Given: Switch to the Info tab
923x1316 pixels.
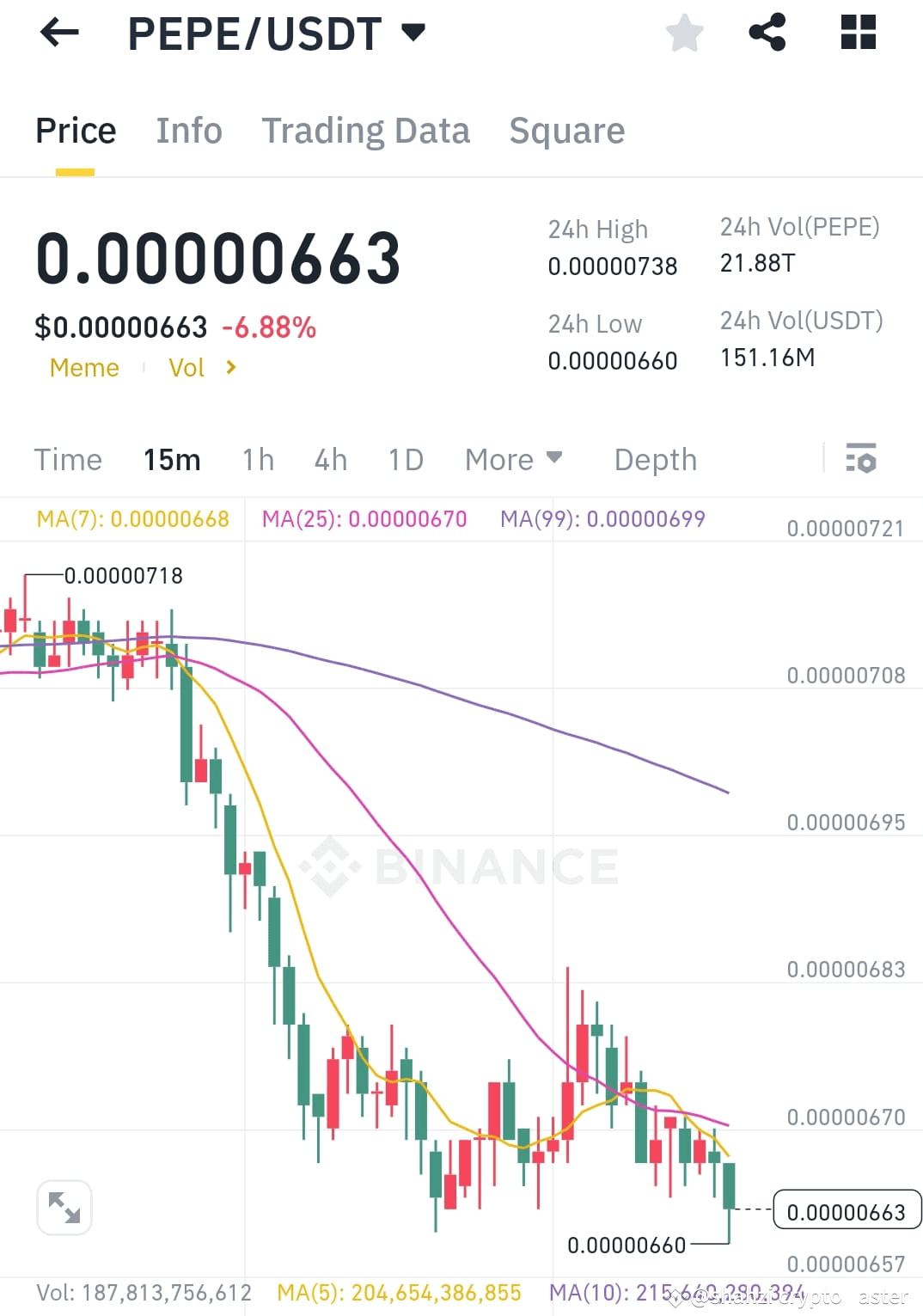Looking at the screenshot, I should (x=188, y=131).
